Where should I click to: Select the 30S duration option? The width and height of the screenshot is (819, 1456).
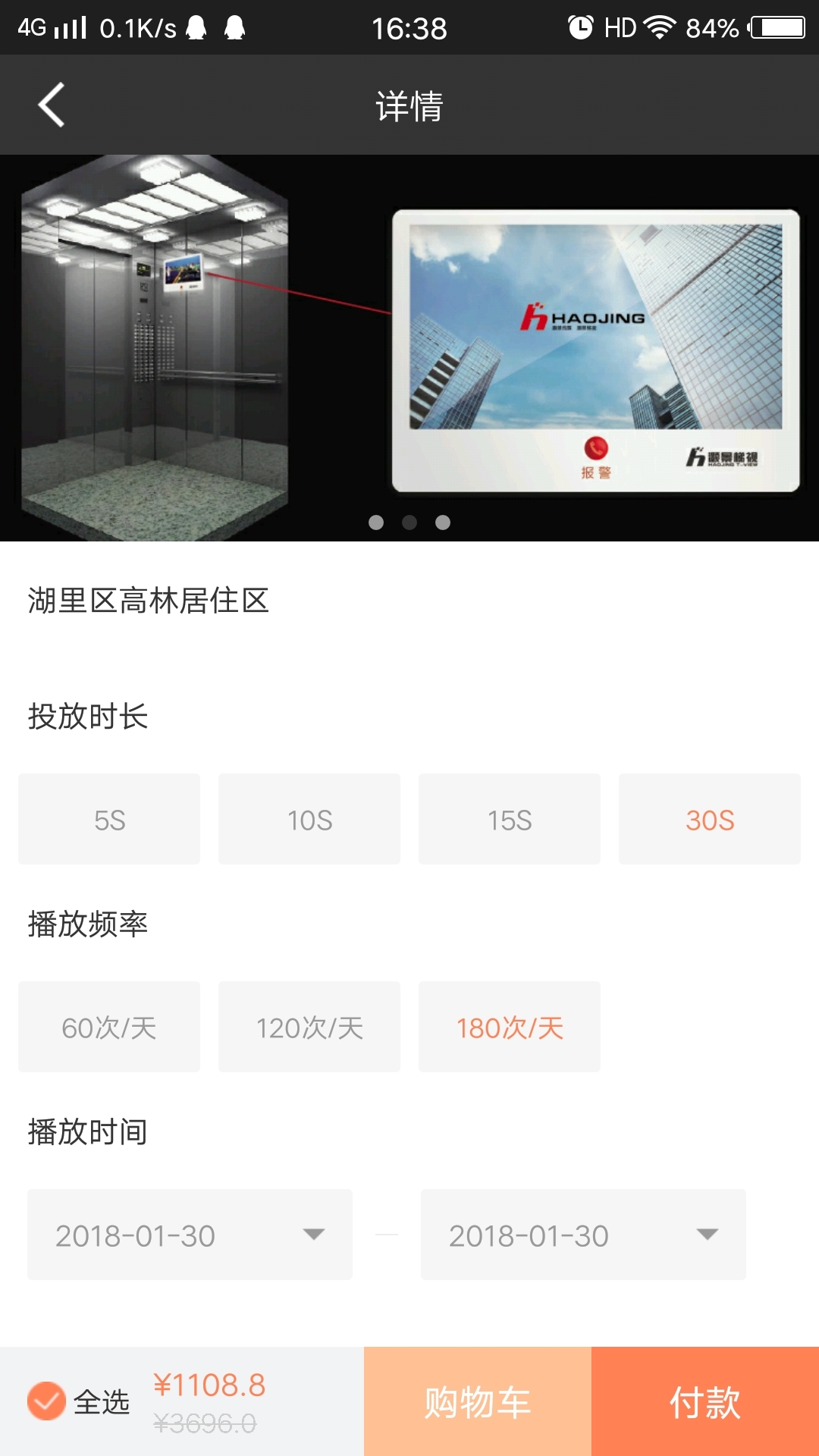coord(710,819)
